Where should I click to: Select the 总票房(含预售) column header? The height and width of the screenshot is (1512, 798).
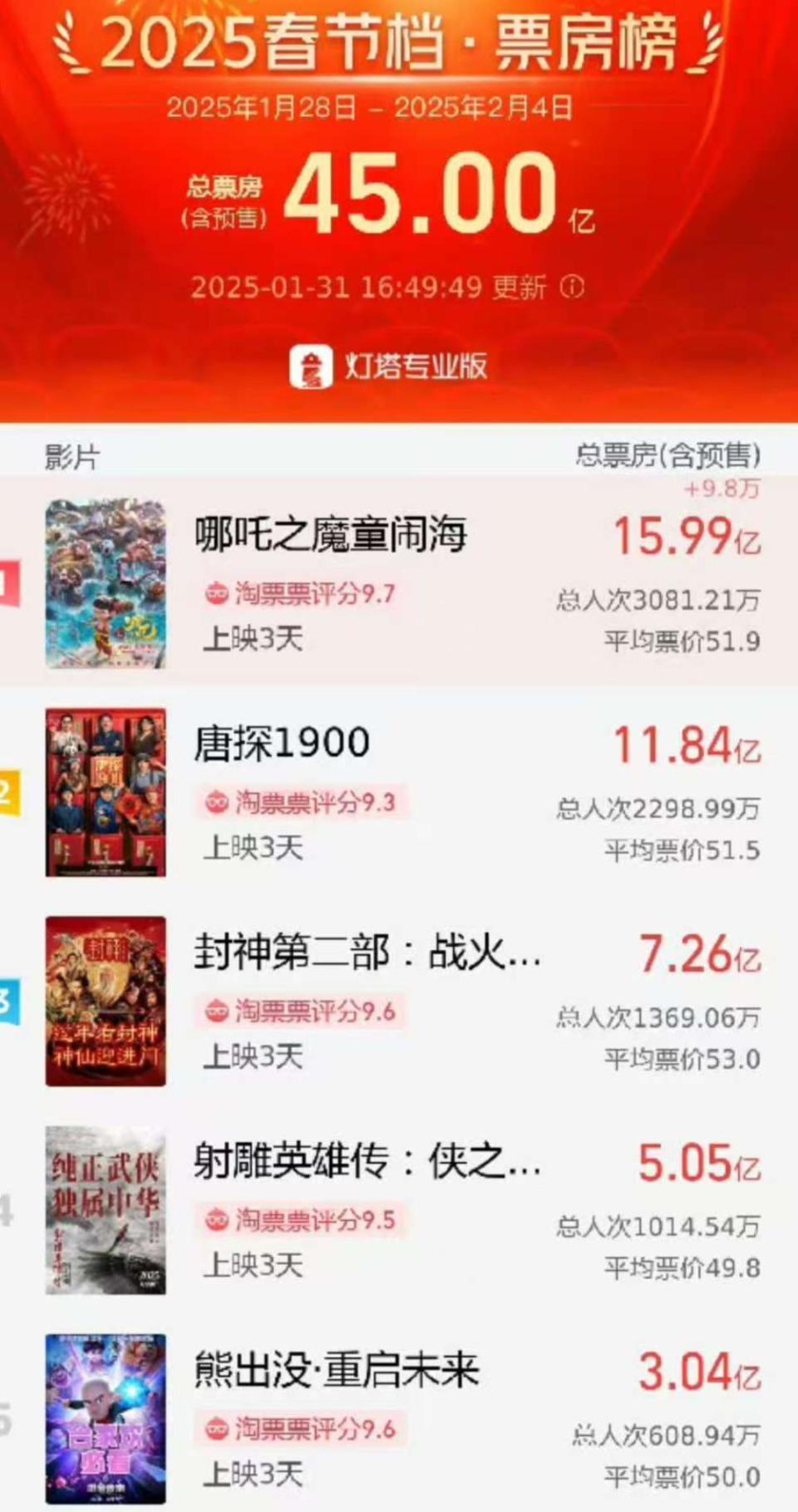(x=669, y=456)
